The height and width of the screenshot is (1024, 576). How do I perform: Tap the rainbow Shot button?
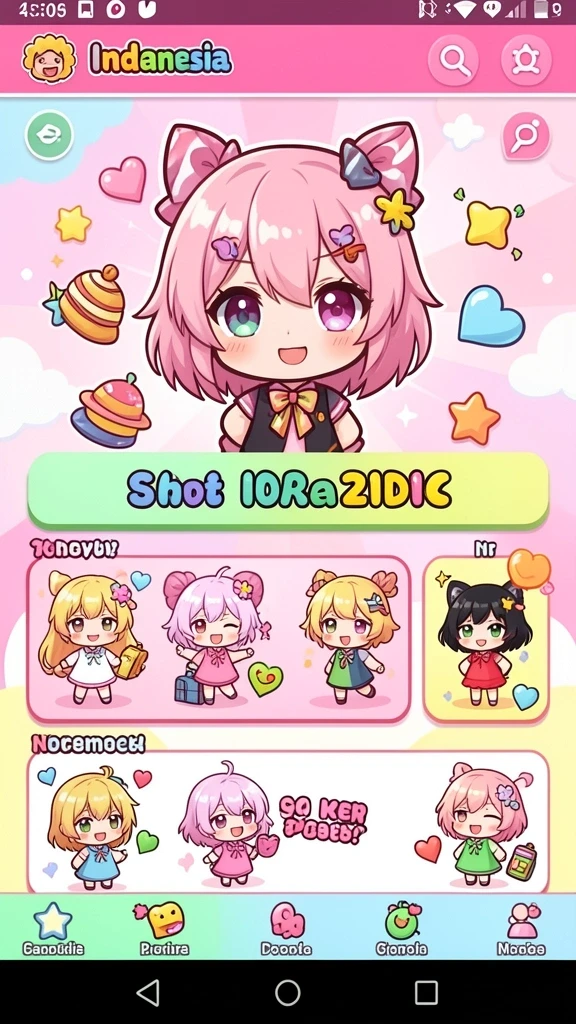pyautogui.click(x=288, y=490)
